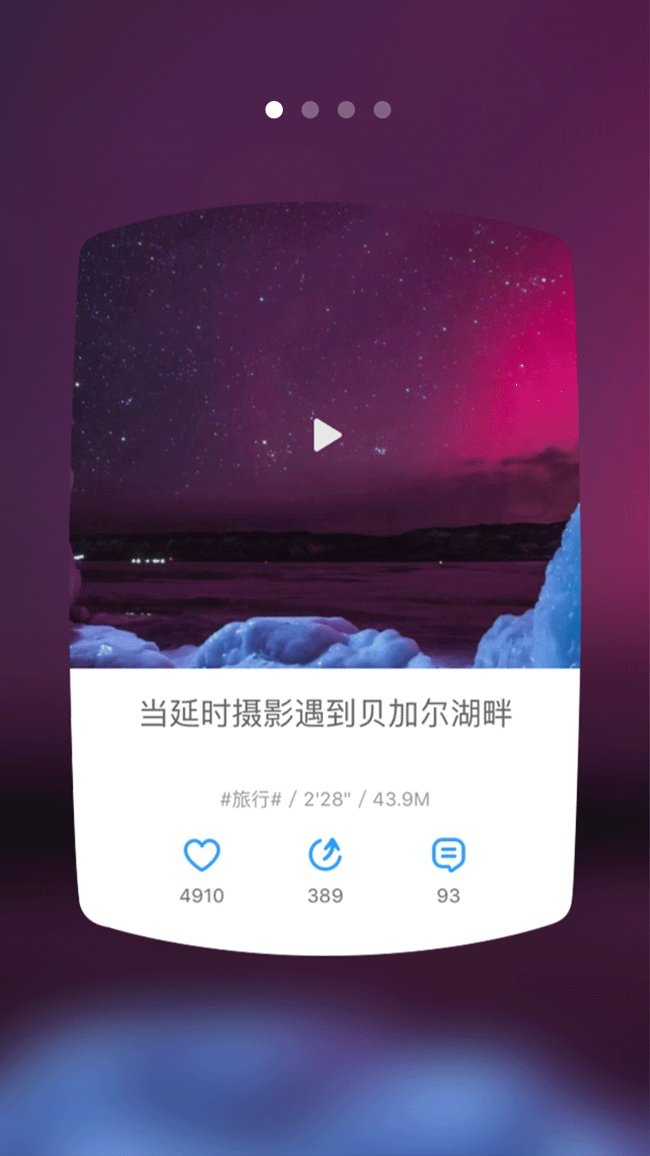Open the #旅行# topic tag

click(x=250, y=799)
